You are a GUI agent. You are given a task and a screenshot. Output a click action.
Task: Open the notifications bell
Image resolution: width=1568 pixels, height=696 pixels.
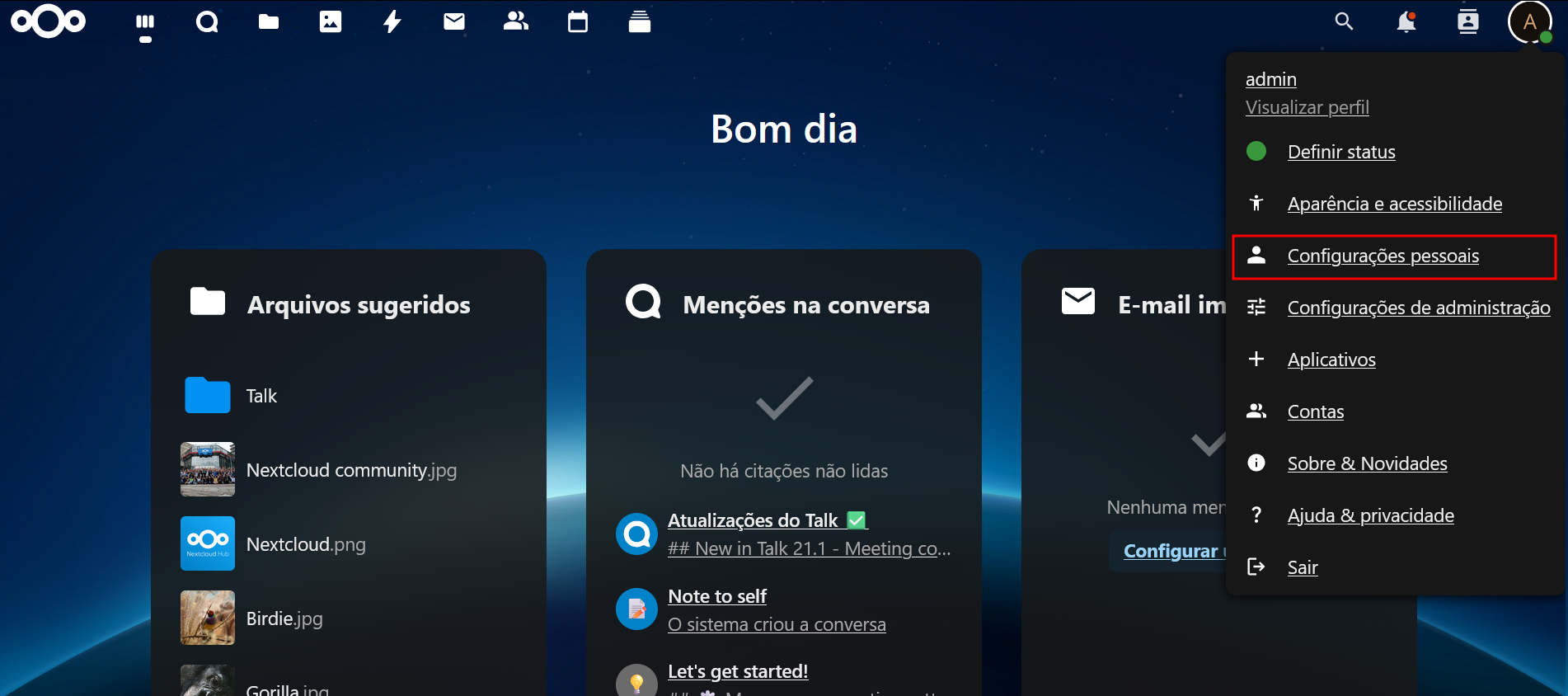tap(1406, 22)
